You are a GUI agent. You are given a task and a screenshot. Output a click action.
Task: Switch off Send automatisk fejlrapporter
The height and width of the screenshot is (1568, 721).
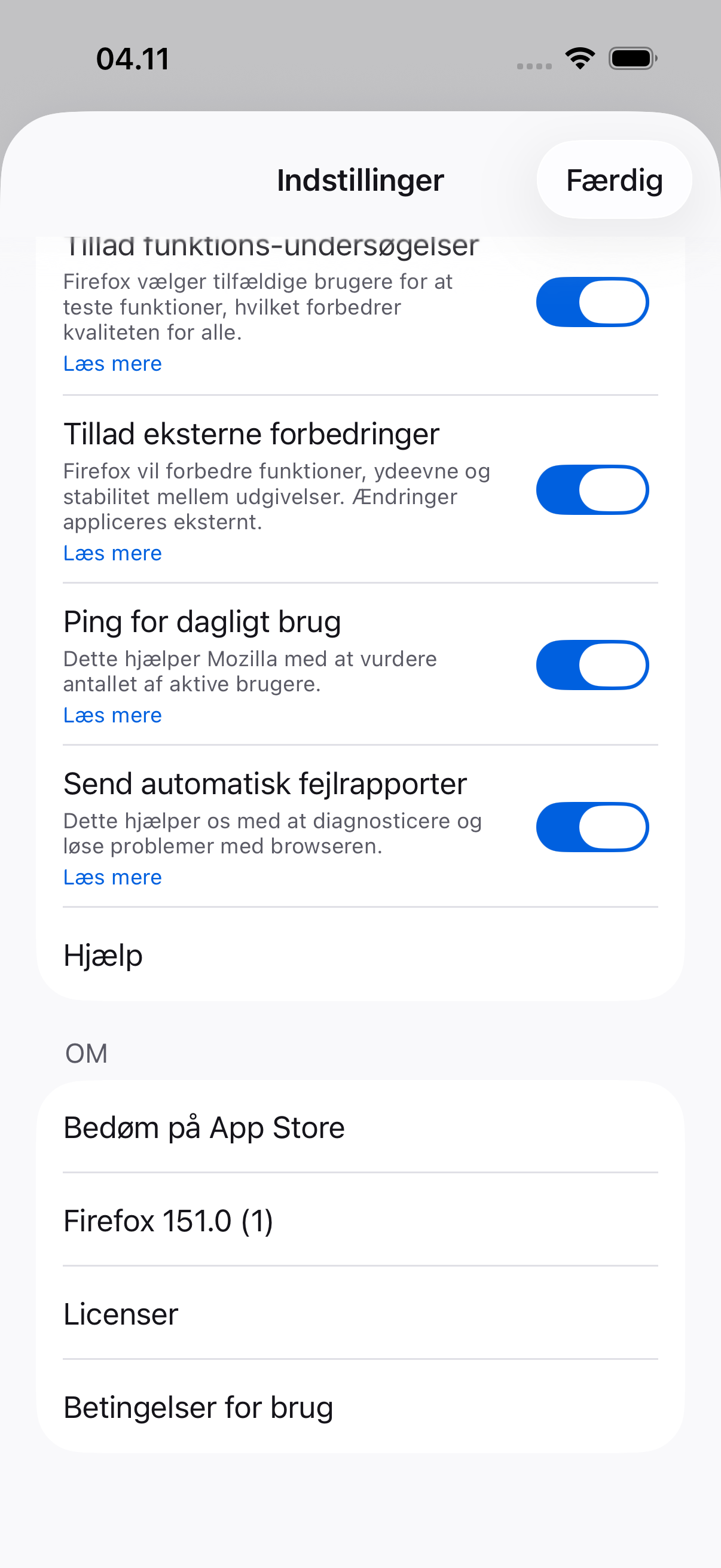592,827
